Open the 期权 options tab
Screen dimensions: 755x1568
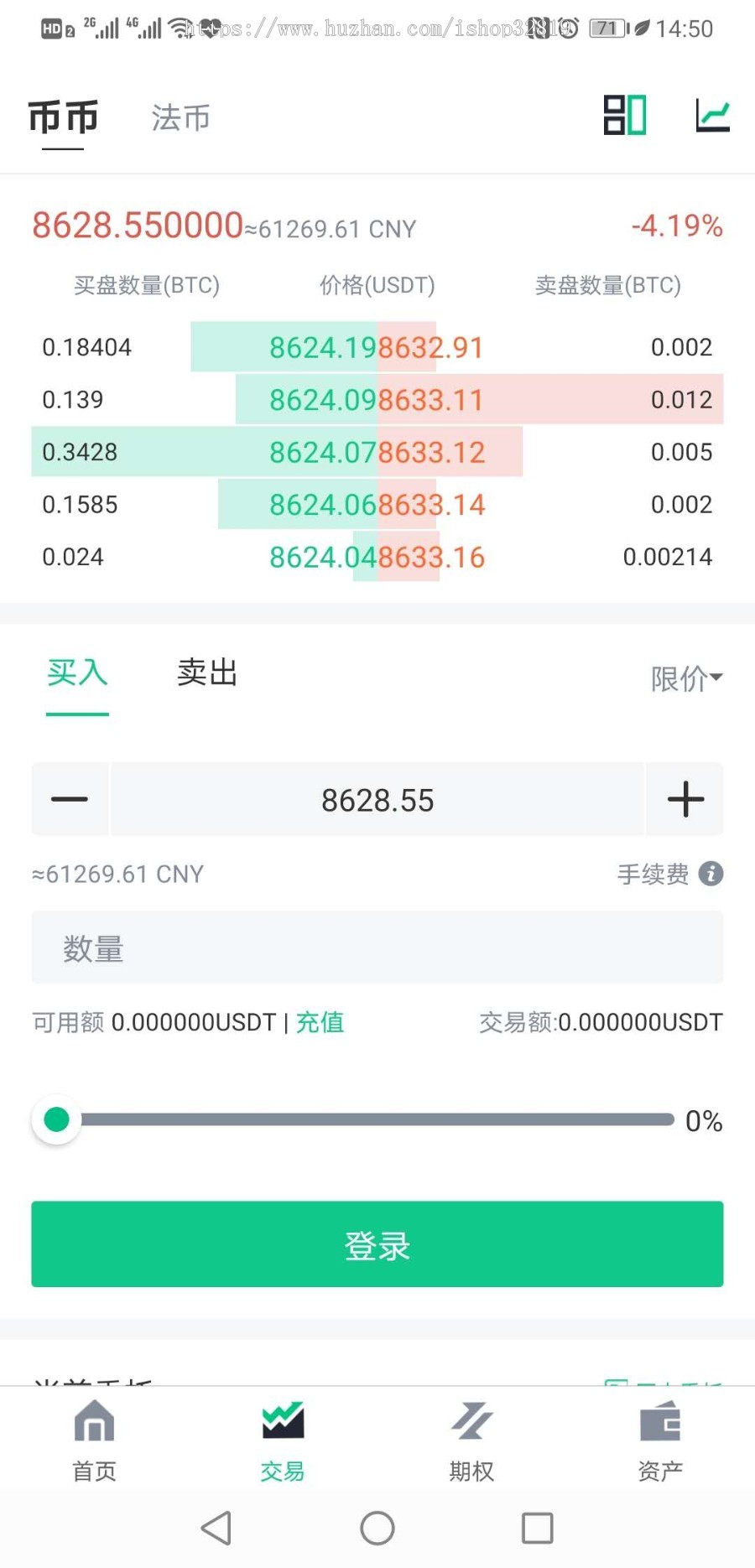(x=471, y=1440)
